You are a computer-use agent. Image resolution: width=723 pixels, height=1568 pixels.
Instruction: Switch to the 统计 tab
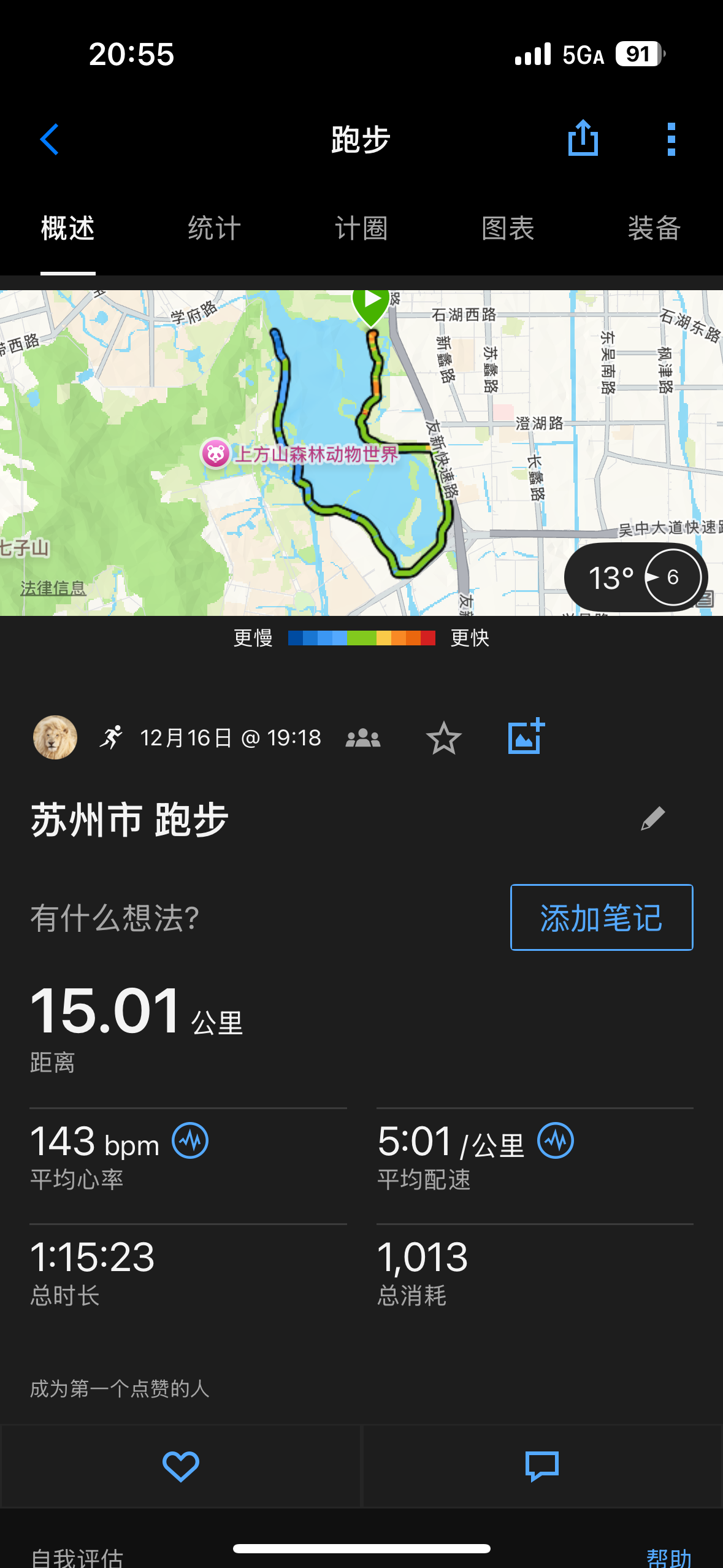pyautogui.click(x=214, y=229)
